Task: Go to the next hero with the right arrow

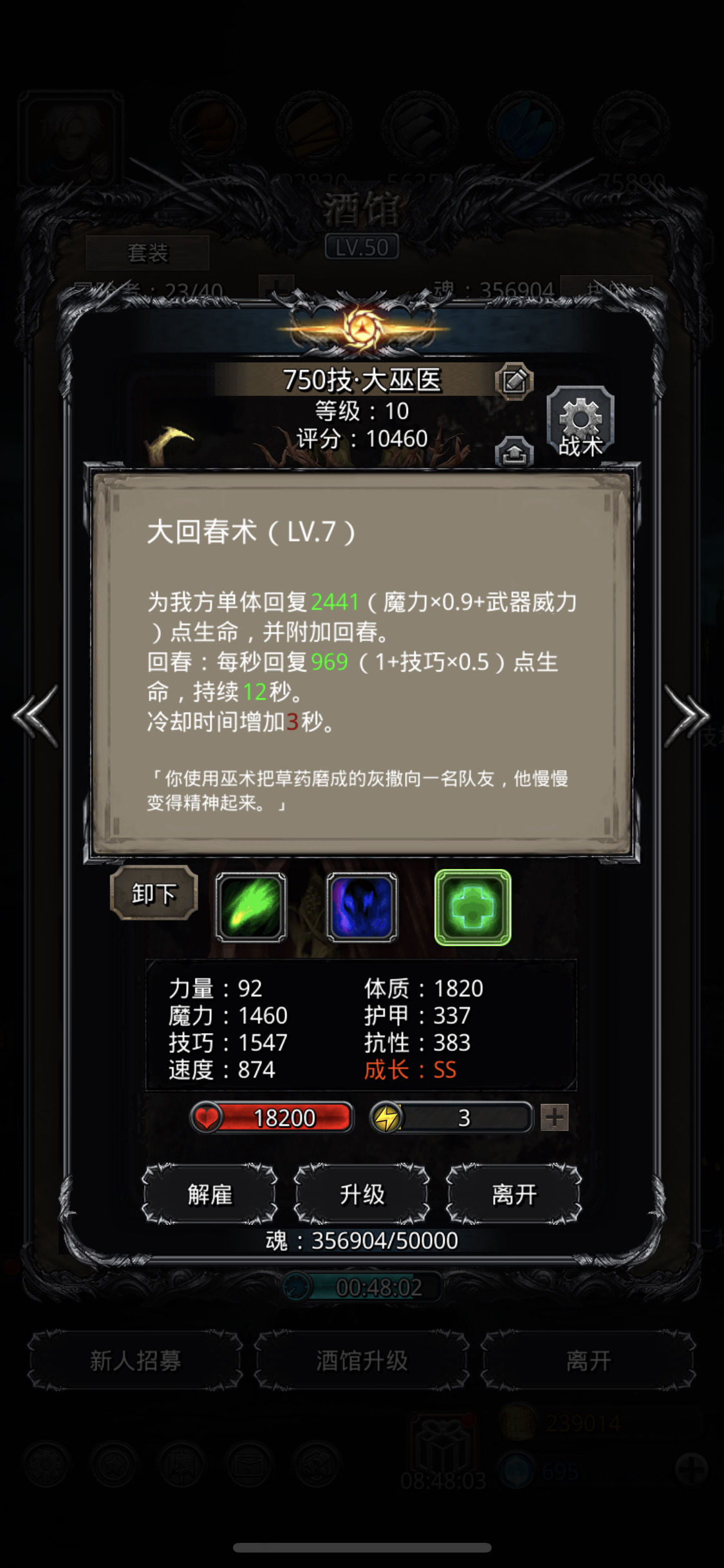Action: 686,716
